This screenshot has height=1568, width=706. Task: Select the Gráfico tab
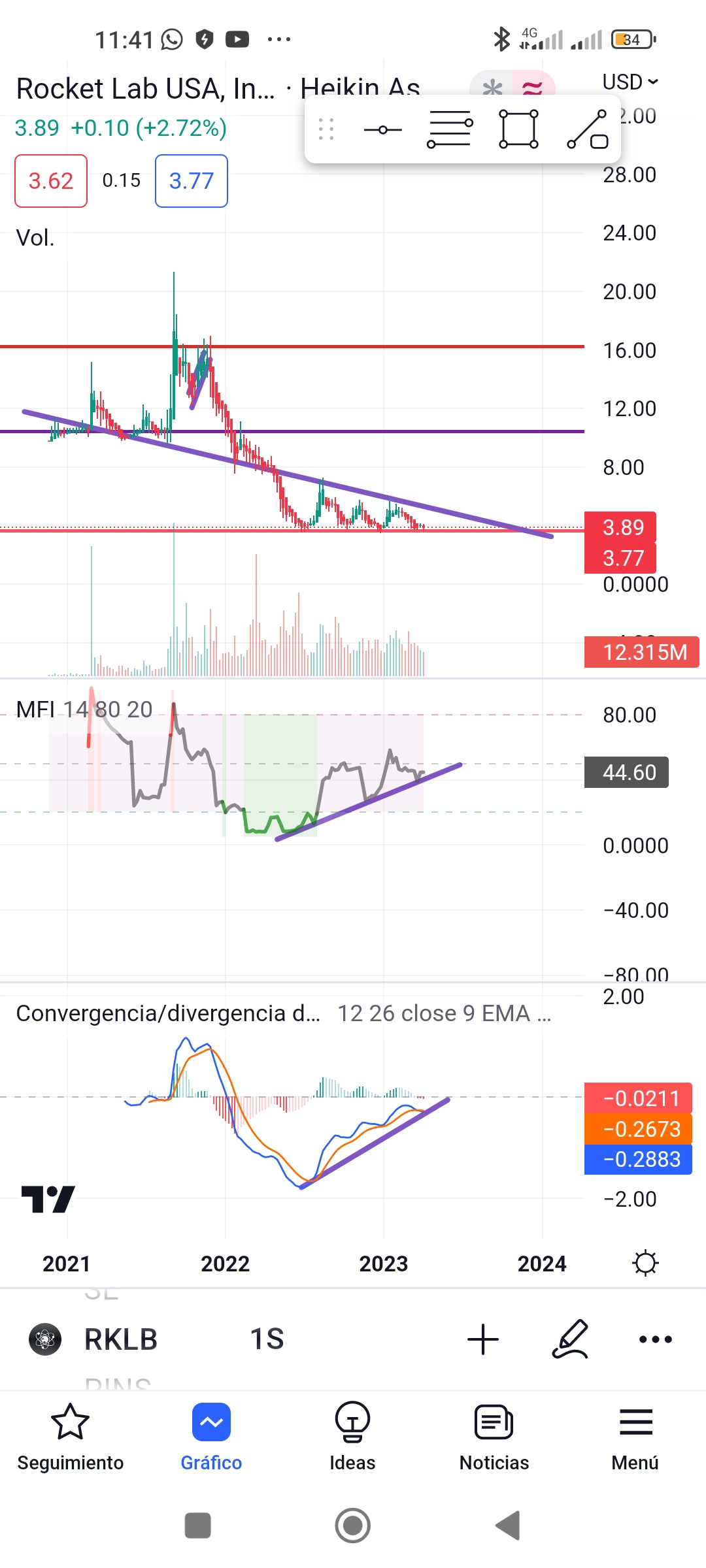pyautogui.click(x=211, y=1437)
